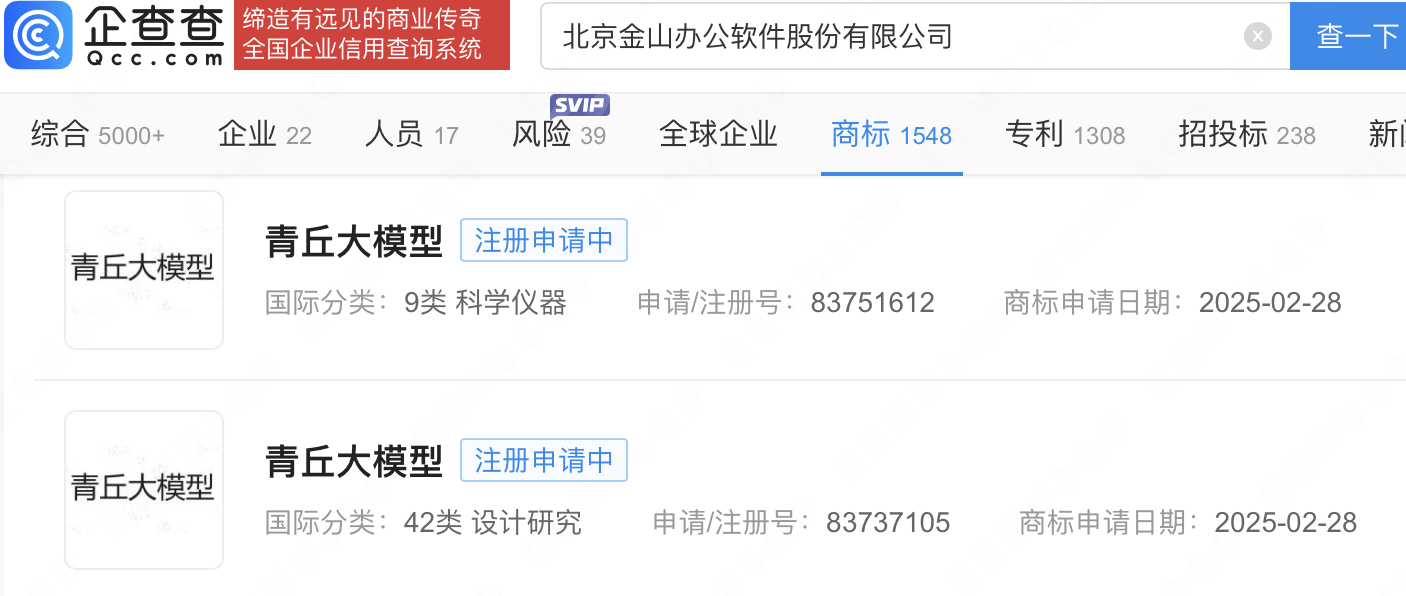
Task: Switch to the 专利 tab
Action: point(1065,134)
